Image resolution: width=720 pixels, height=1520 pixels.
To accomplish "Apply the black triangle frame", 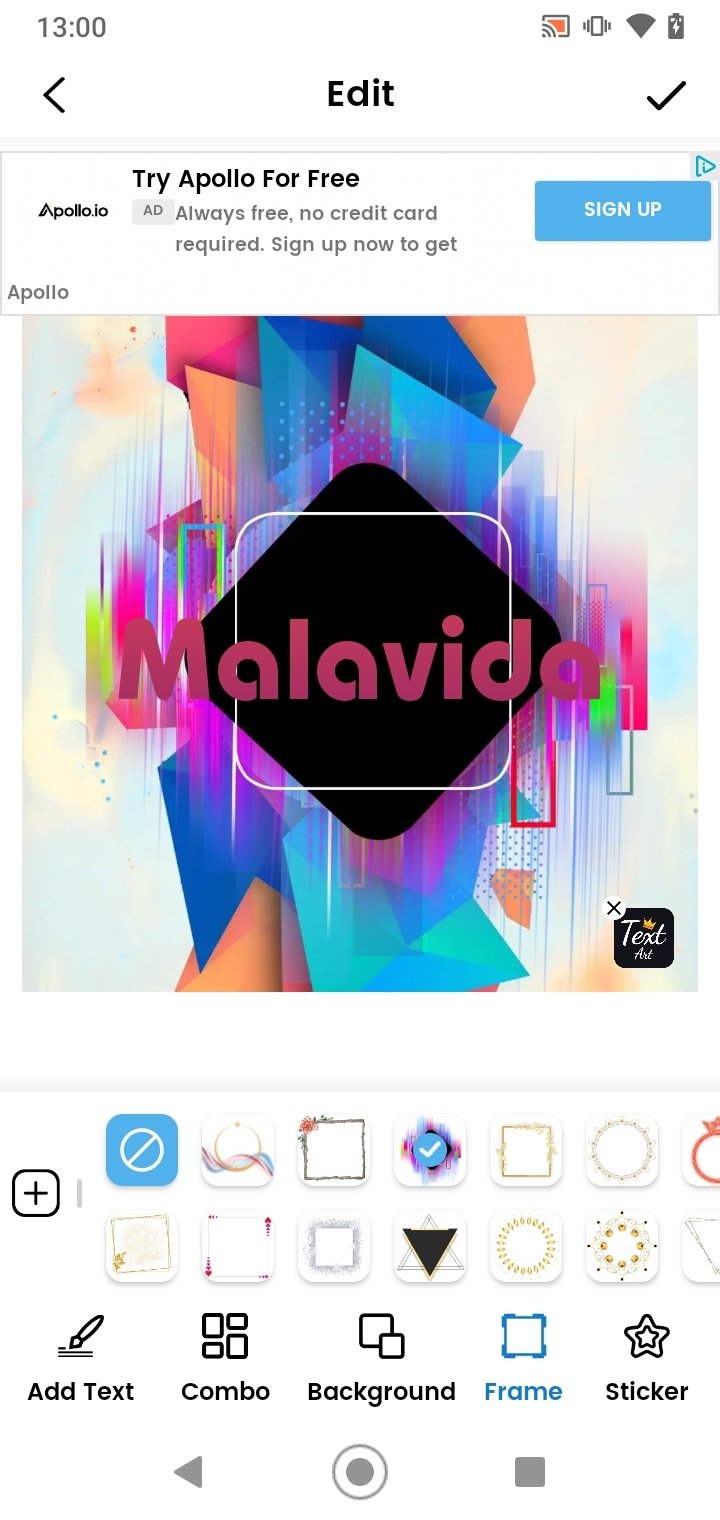I will [x=430, y=1246].
